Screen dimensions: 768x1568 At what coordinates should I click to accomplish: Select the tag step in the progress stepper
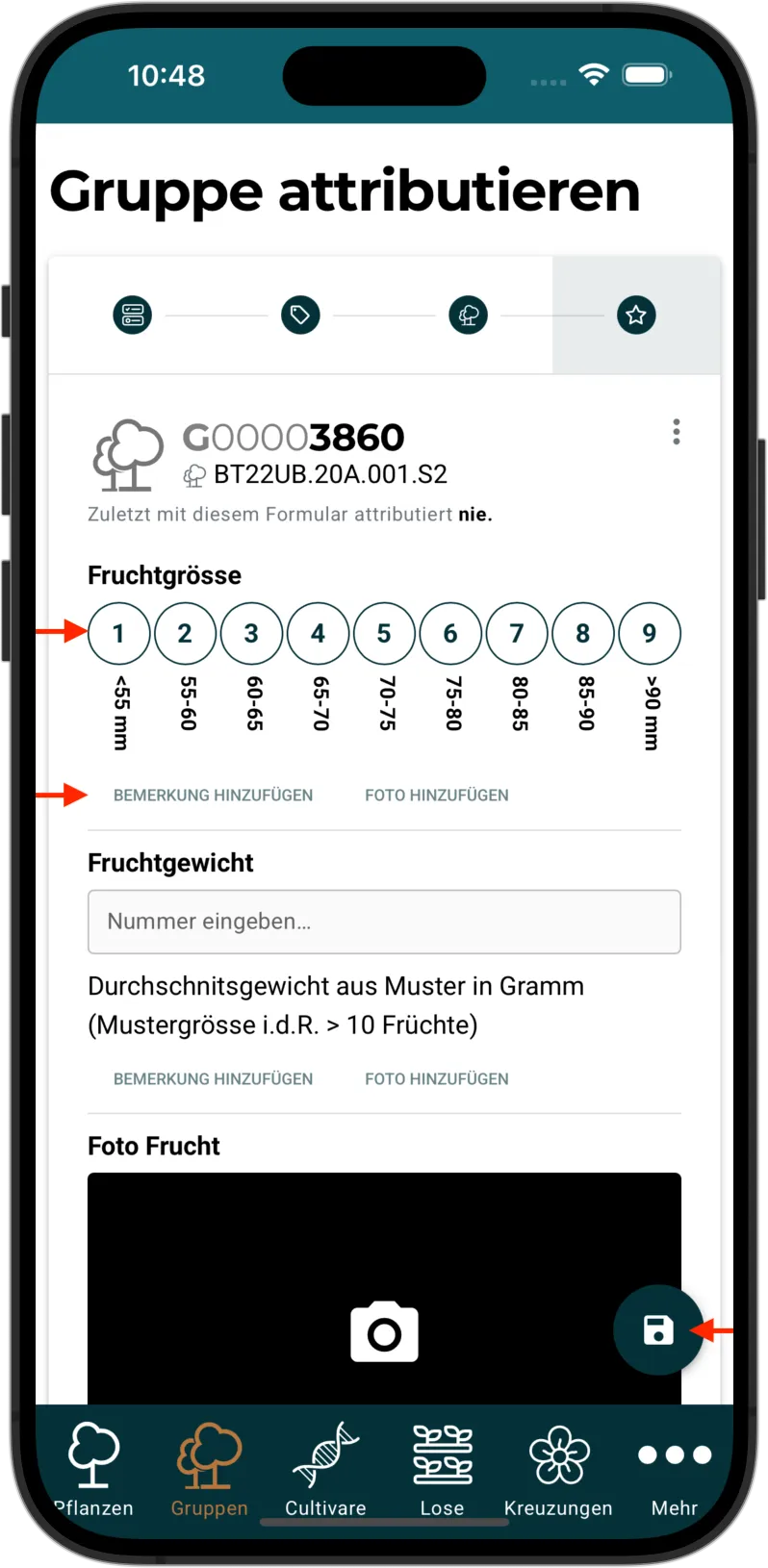(x=300, y=315)
